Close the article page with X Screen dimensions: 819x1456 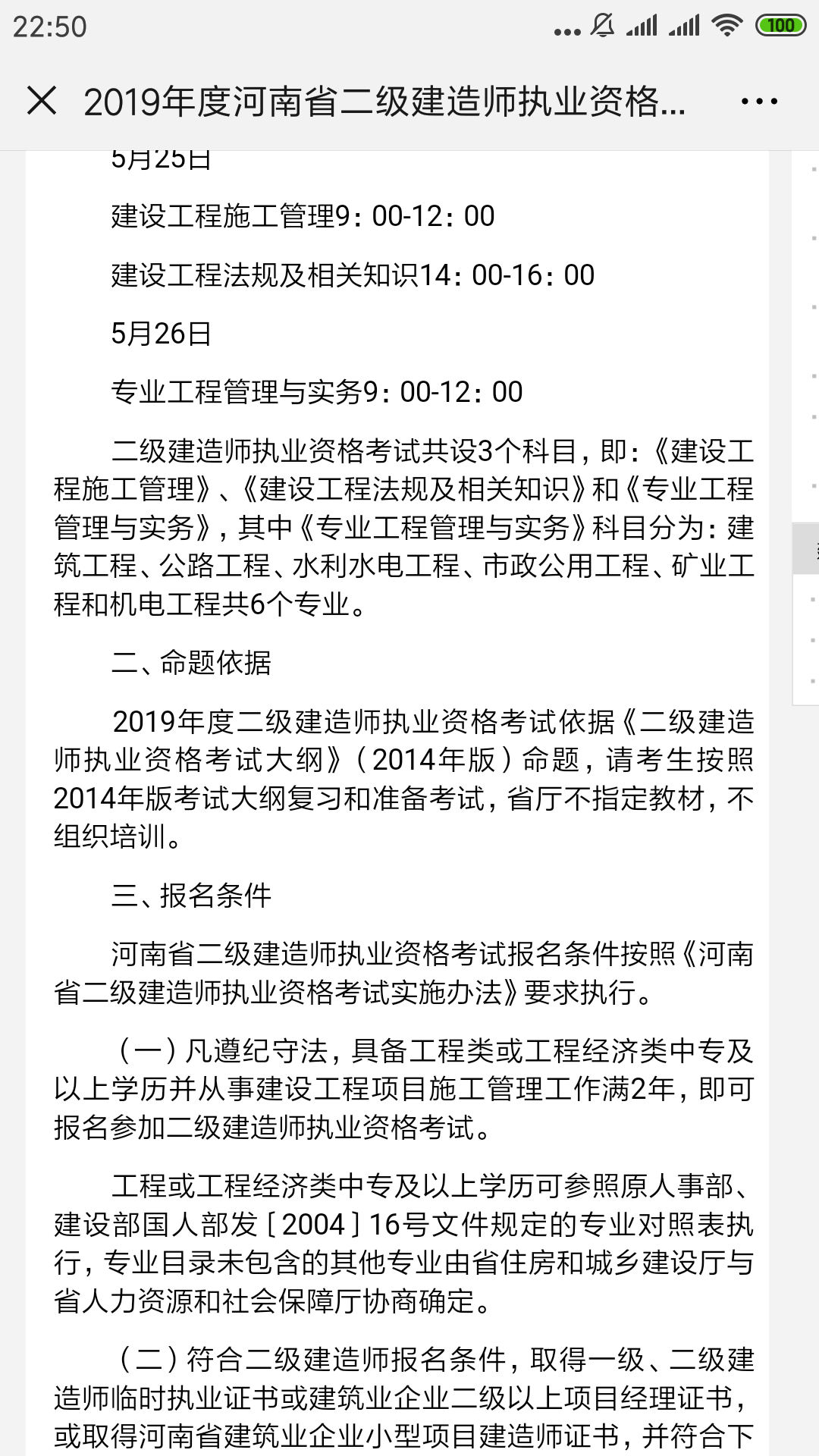42,101
